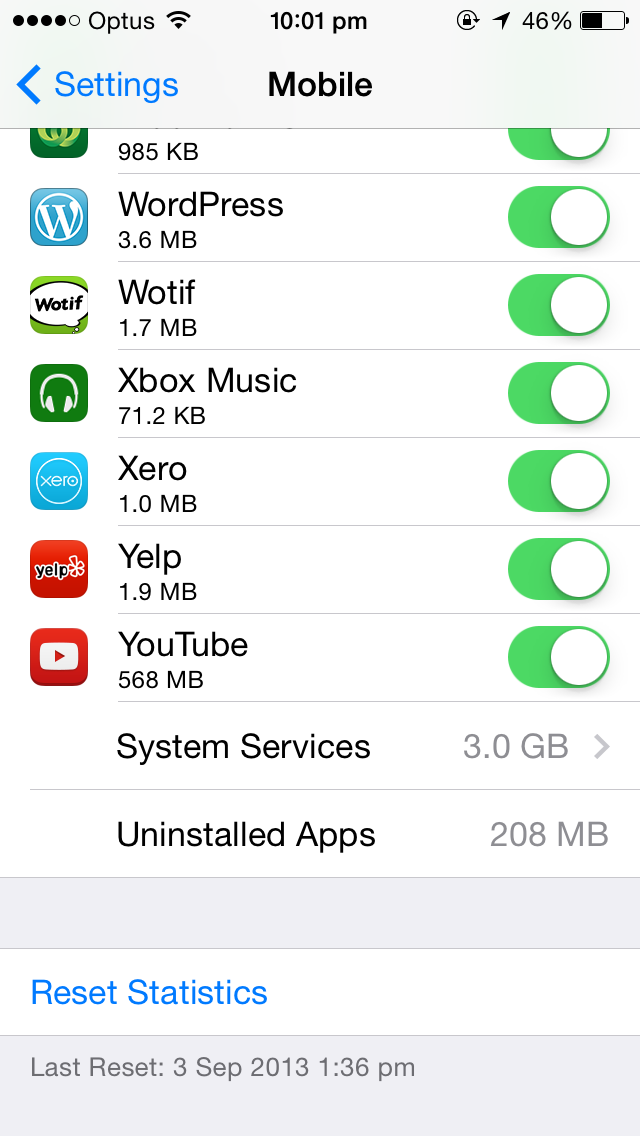This screenshot has height=1136, width=640.
Task: Switch off mobile data for Xero
Action: [x=559, y=481]
